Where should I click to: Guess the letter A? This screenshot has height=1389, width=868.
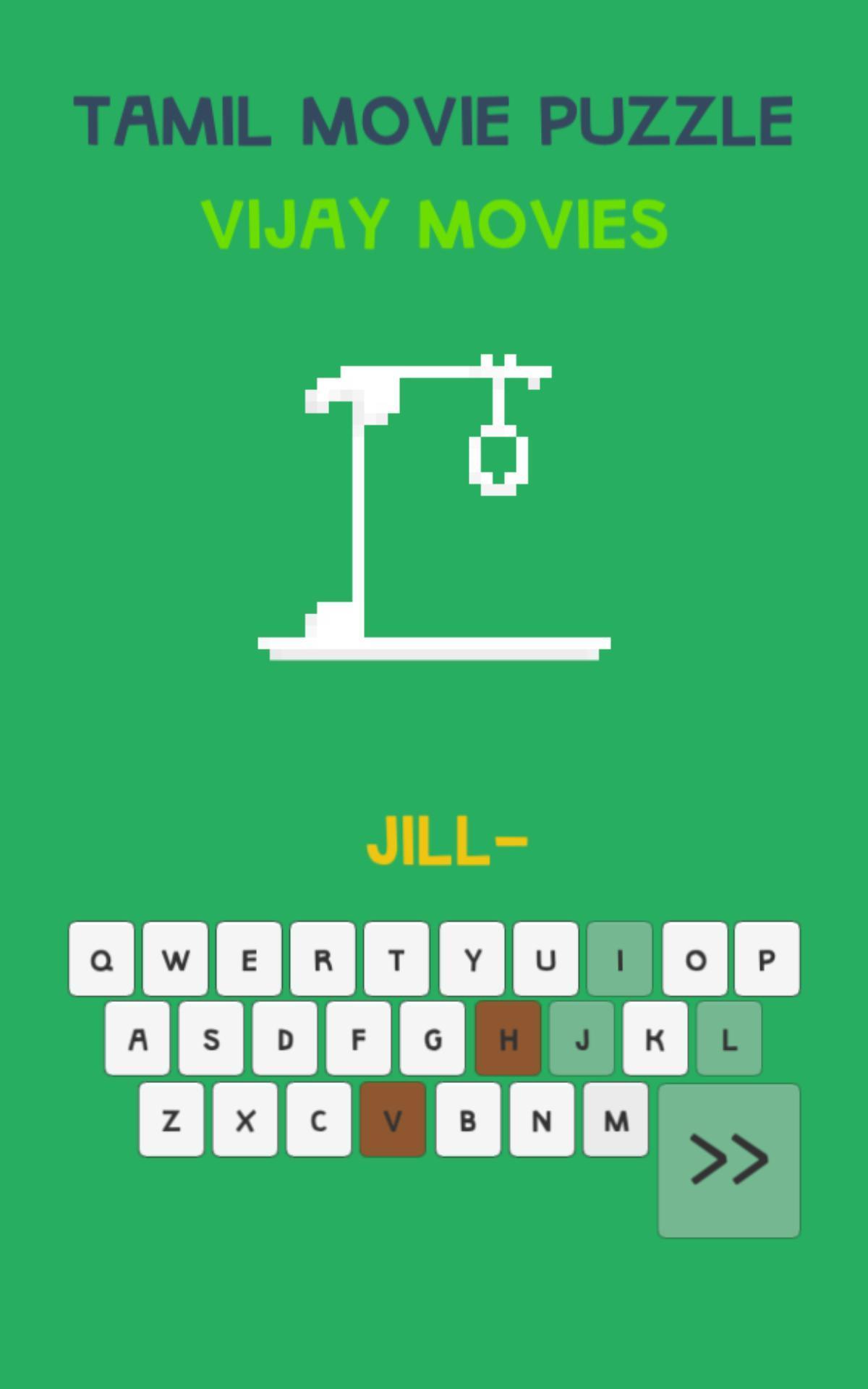tap(137, 1040)
